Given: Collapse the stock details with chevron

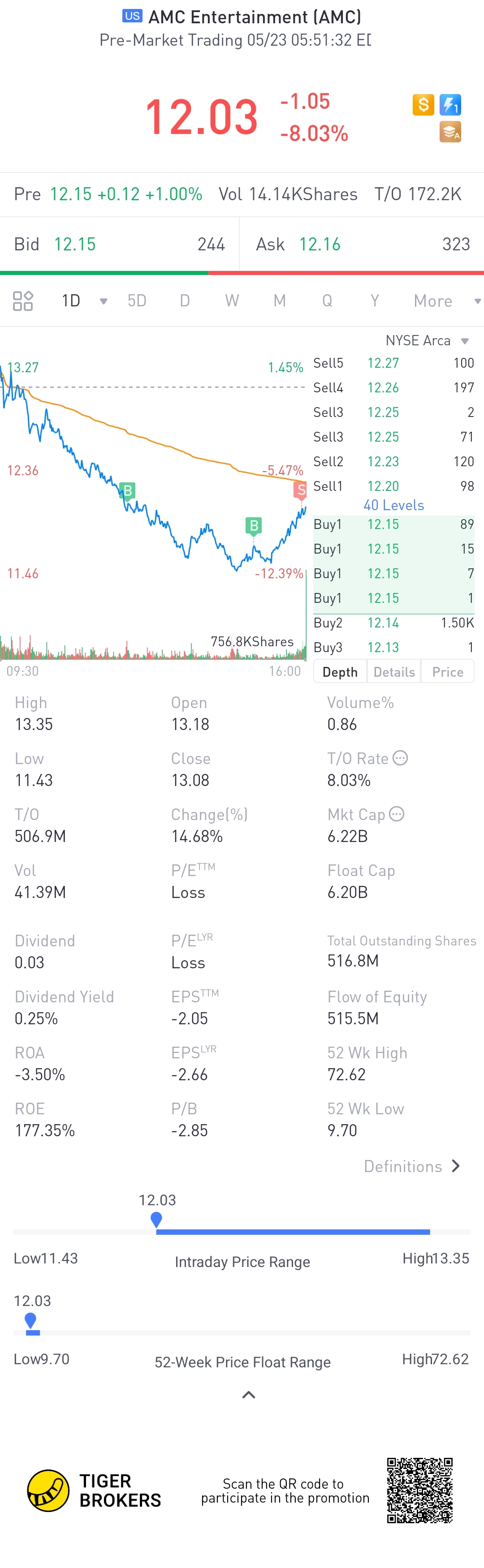Looking at the screenshot, I should click(x=248, y=1395).
